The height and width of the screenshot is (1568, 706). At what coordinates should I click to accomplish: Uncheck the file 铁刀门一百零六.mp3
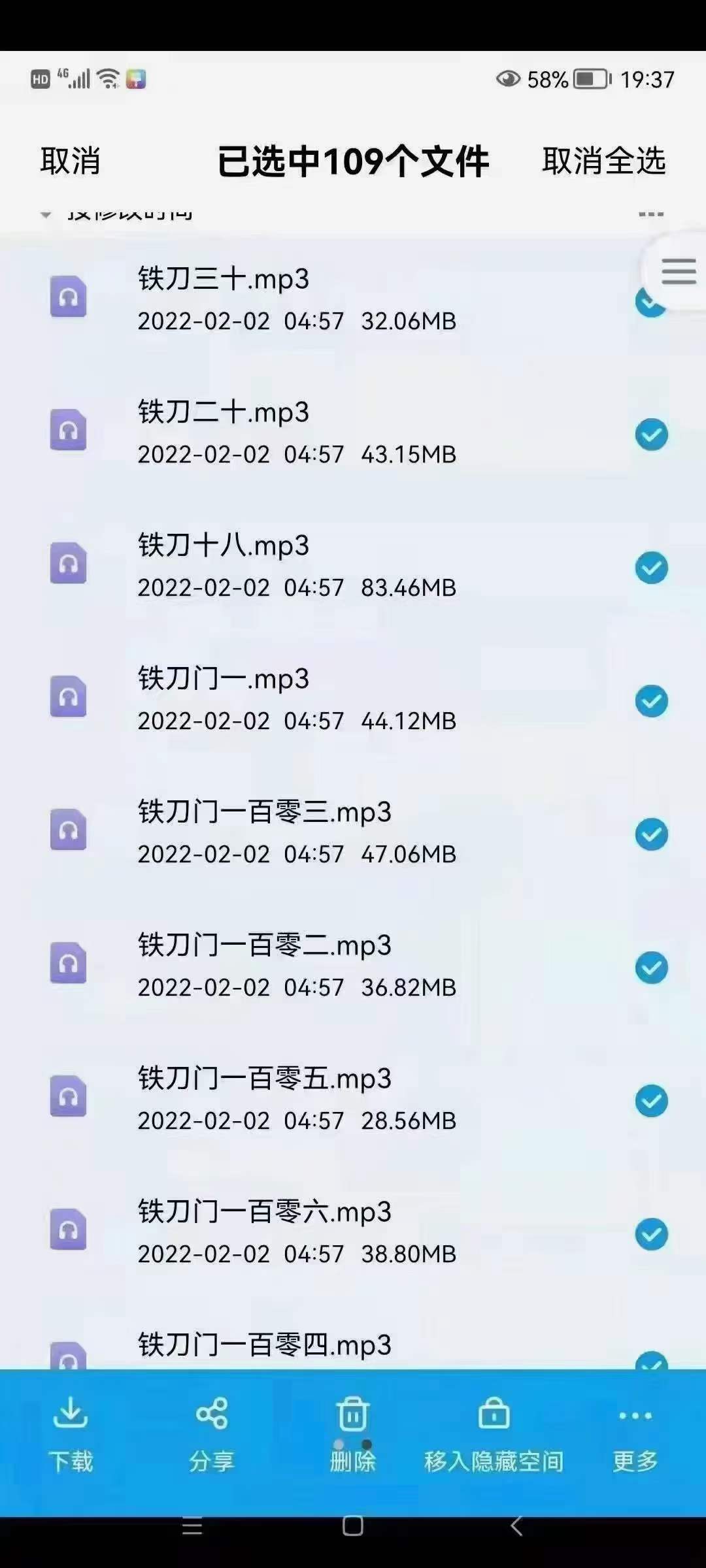click(651, 1234)
